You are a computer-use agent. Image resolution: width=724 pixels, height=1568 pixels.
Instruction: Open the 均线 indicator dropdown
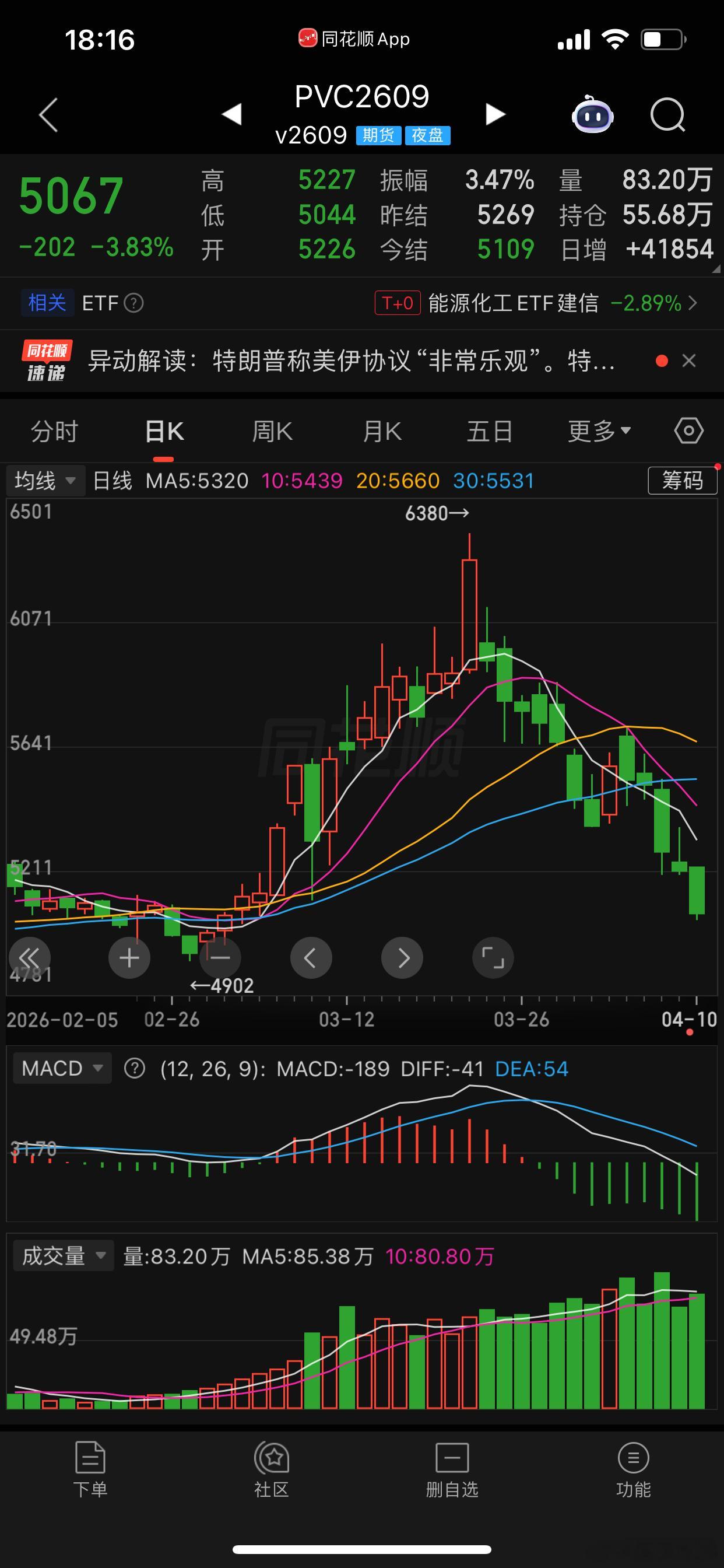44,481
